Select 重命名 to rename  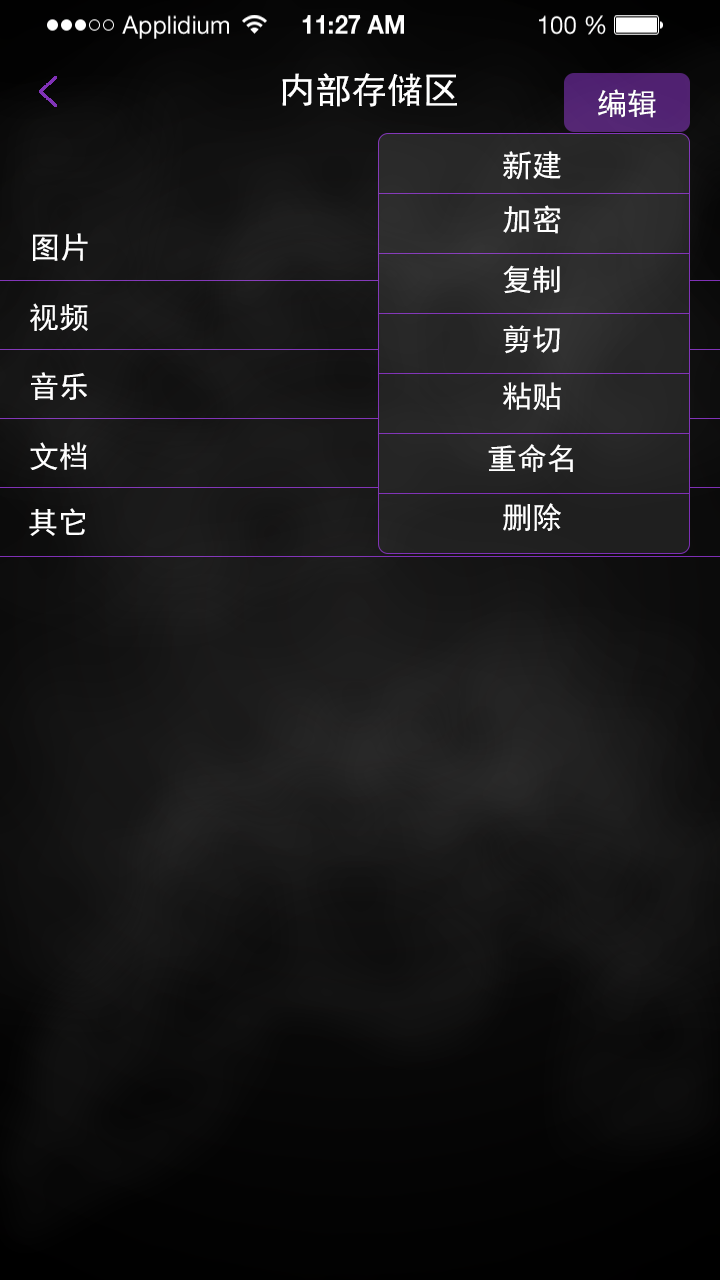coord(533,461)
